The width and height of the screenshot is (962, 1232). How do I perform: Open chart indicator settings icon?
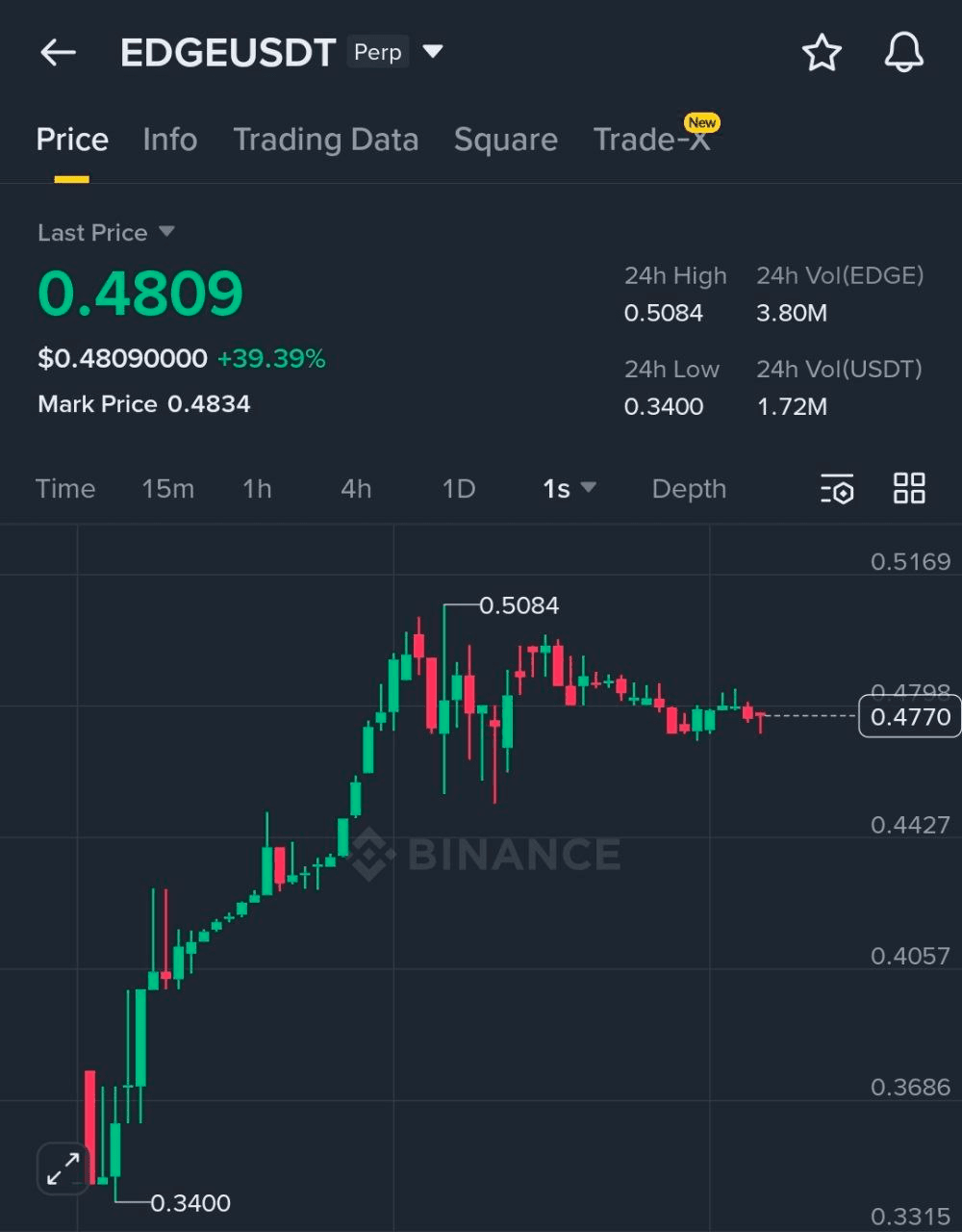pos(837,489)
